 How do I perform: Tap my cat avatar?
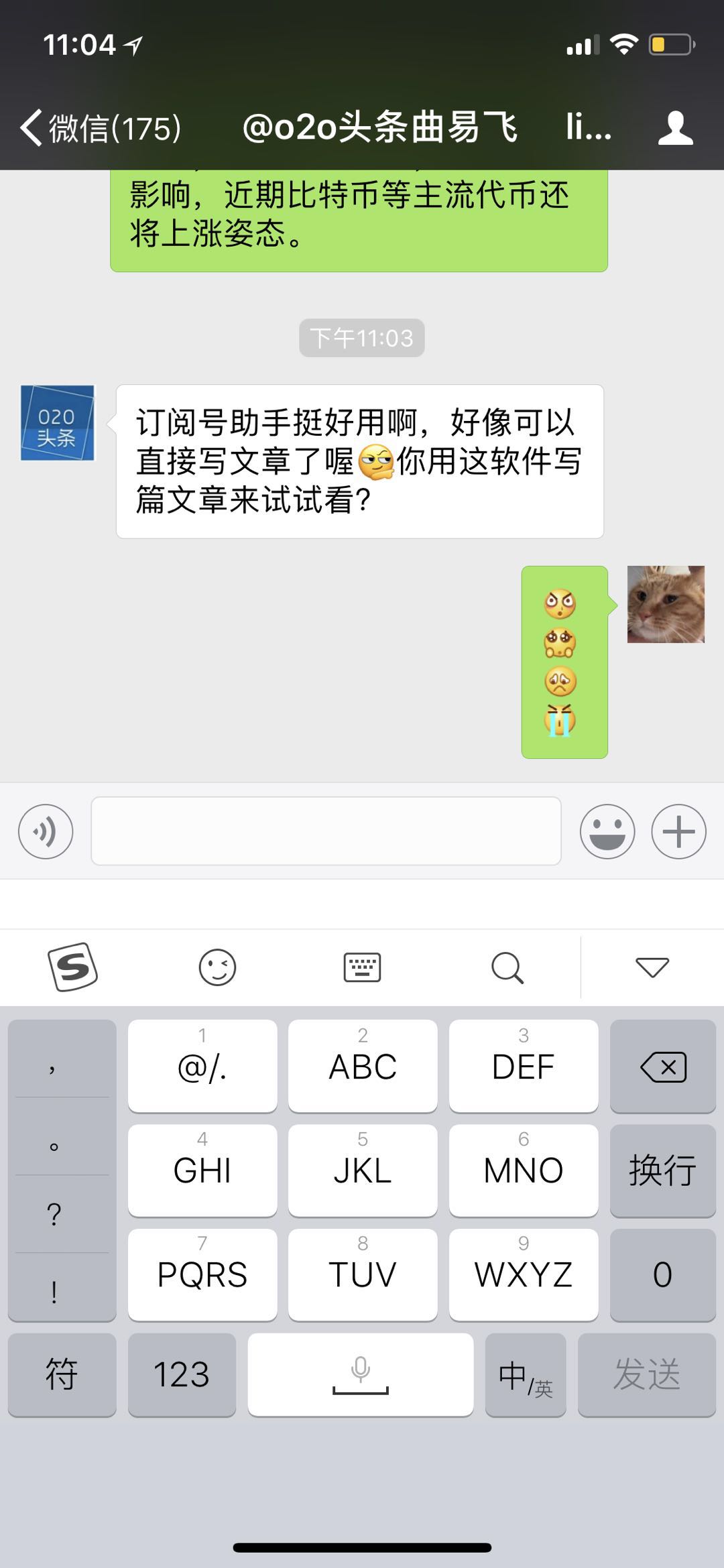point(666,604)
